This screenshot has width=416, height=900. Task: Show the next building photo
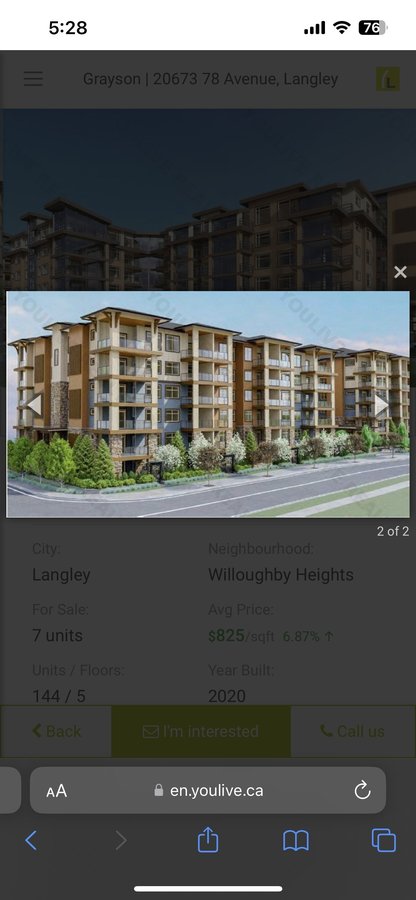[x=382, y=405]
